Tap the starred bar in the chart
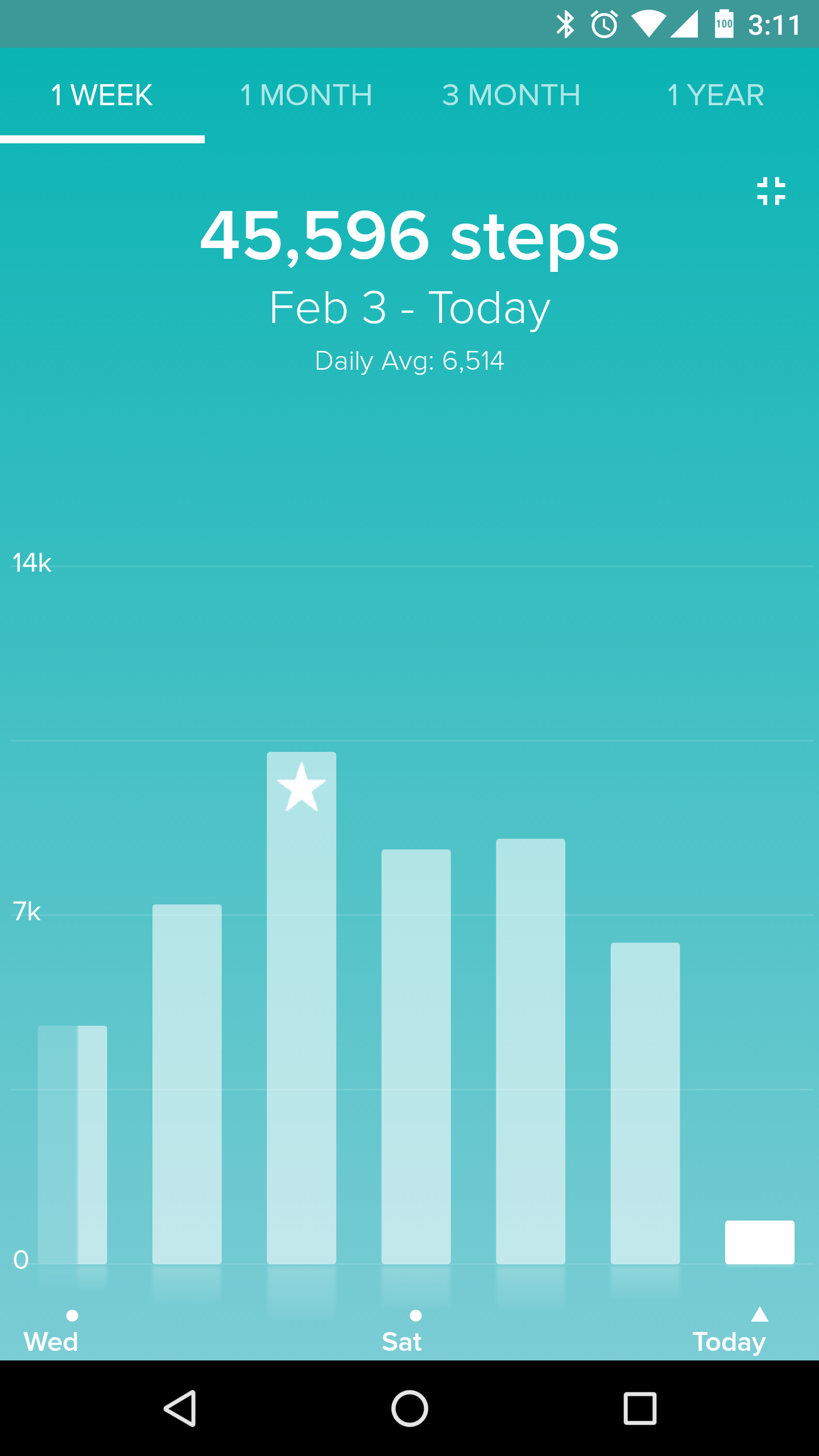Screen dimensions: 819x1456 point(301,1007)
